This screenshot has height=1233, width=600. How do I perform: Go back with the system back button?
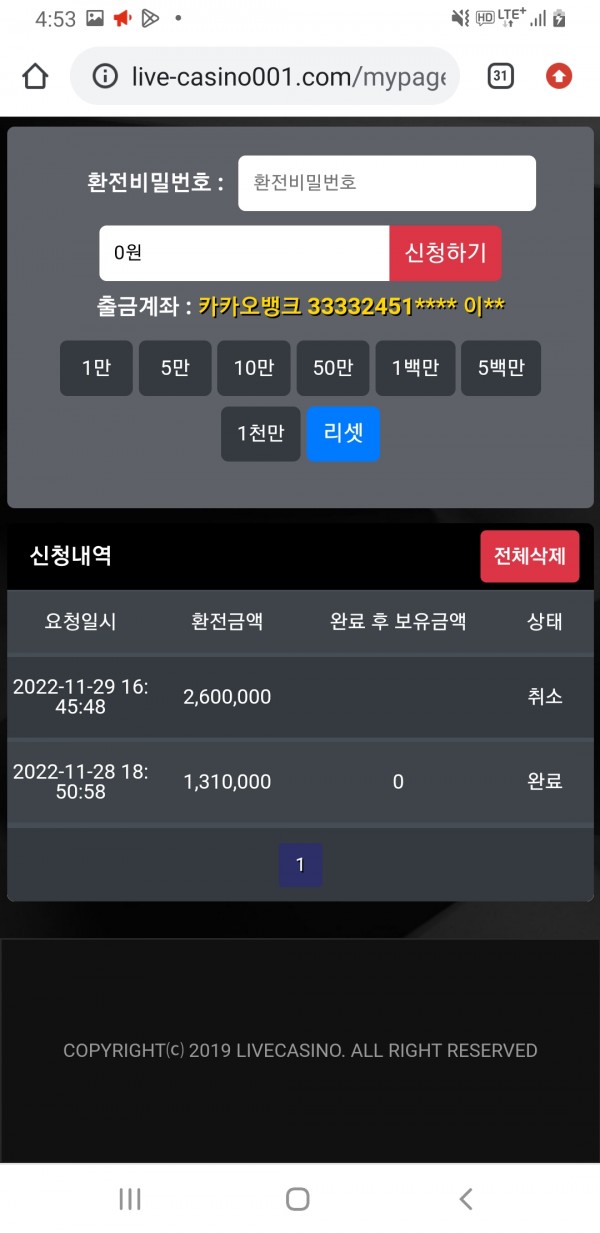[465, 1199]
